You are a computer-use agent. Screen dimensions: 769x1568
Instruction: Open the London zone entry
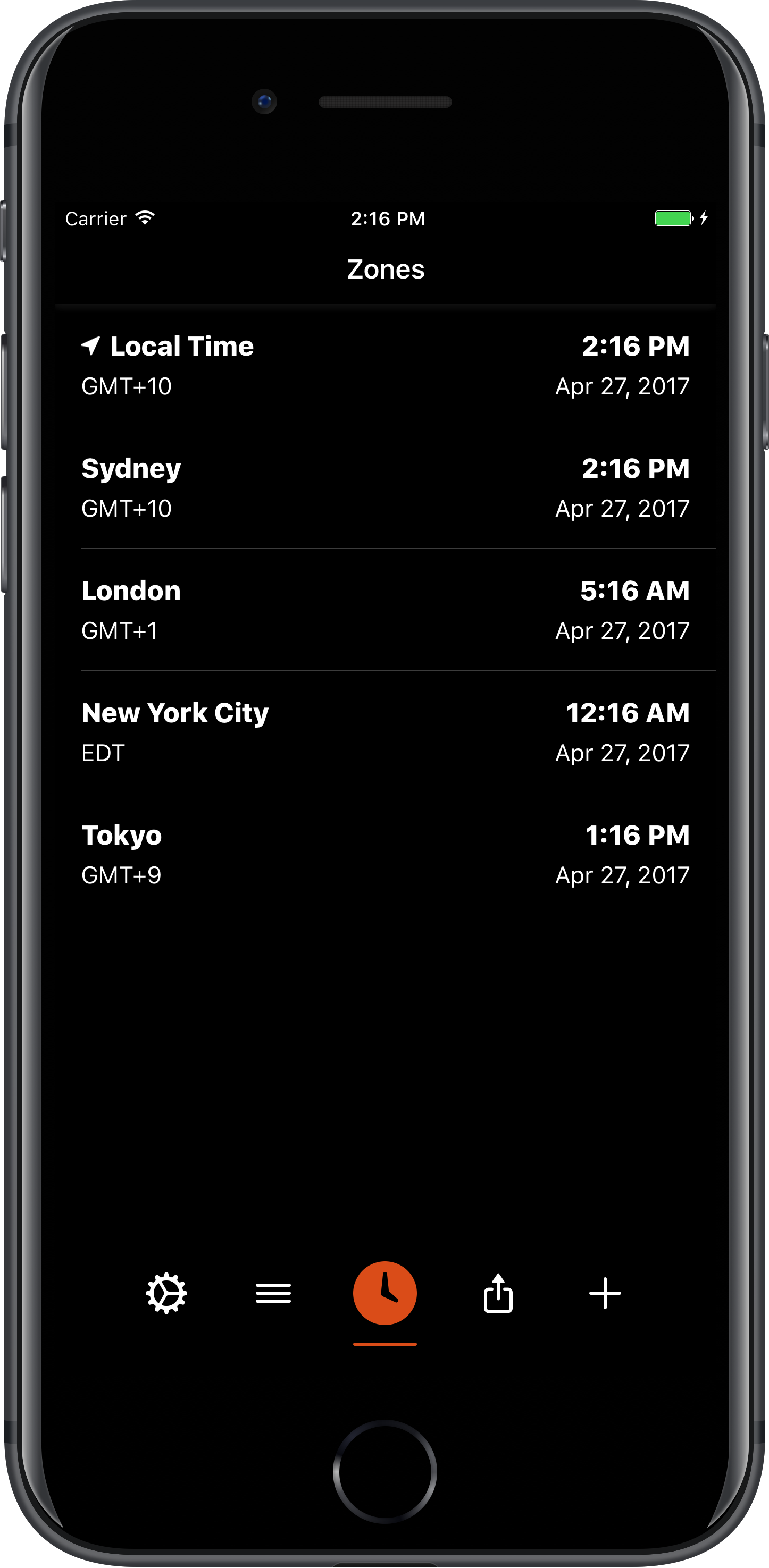pyautogui.click(x=385, y=609)
